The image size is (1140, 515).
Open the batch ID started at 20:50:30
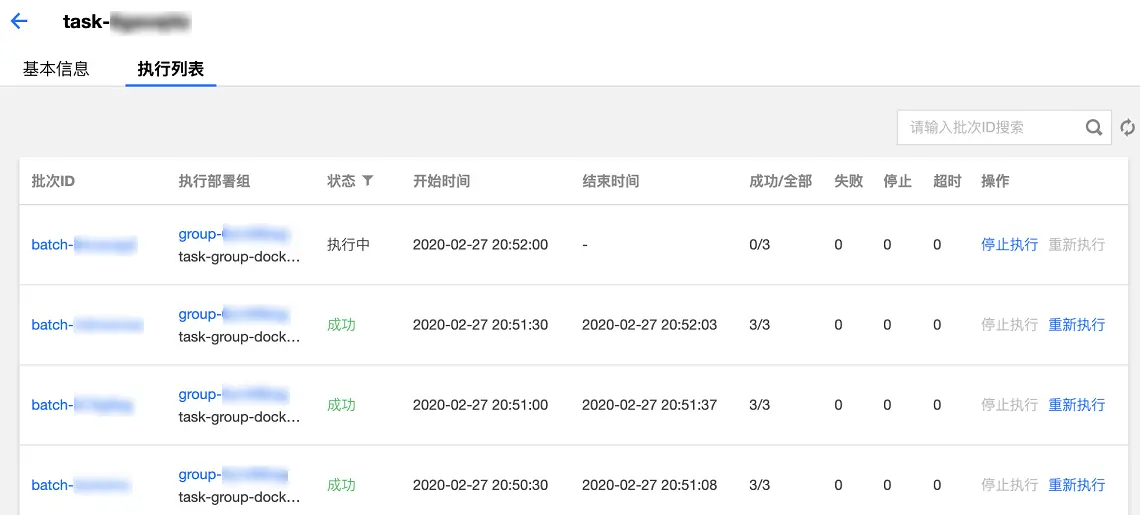pos(81,485)
